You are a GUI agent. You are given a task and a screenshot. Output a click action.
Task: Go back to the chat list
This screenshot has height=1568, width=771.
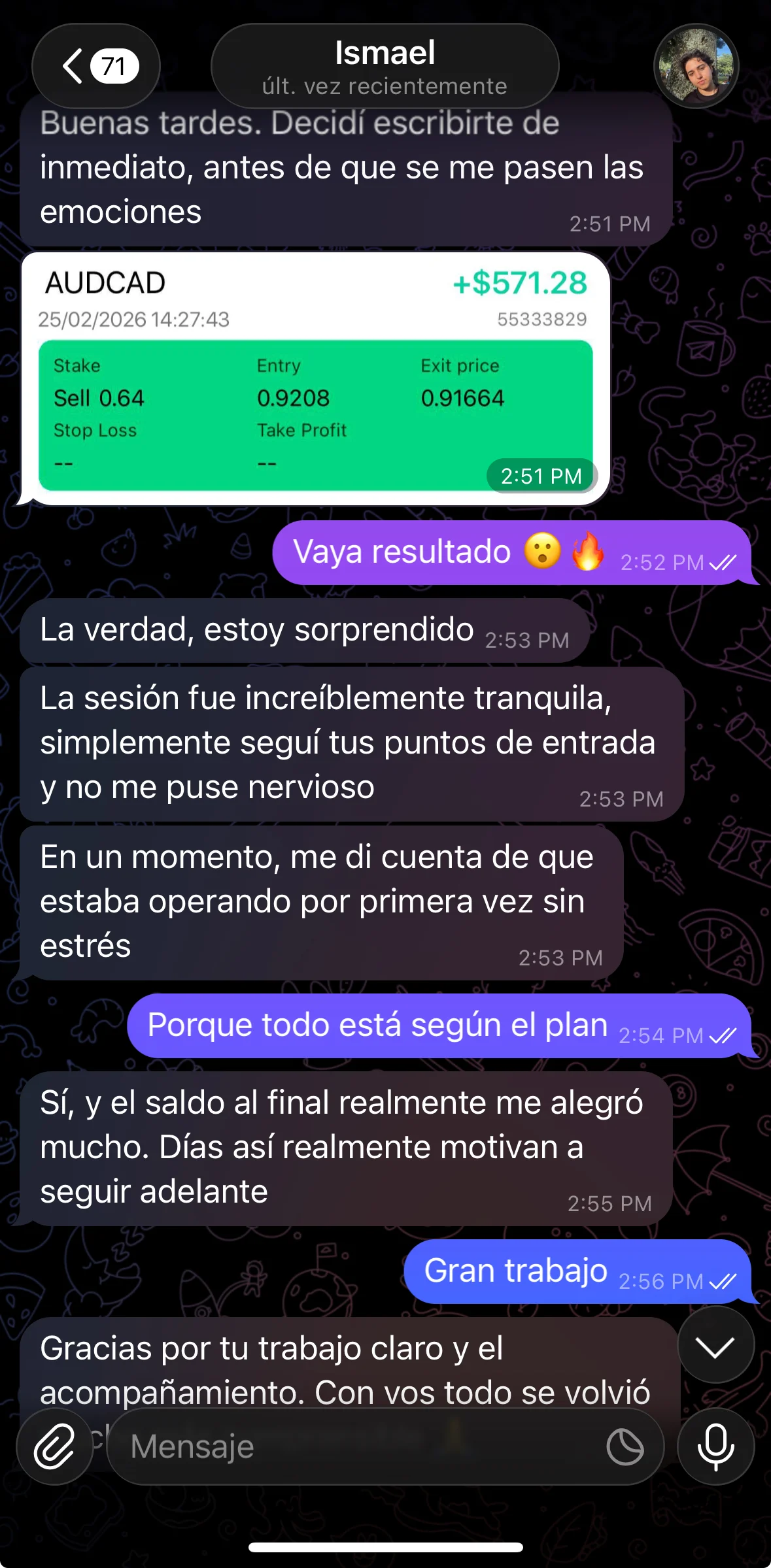click(95, 66)
